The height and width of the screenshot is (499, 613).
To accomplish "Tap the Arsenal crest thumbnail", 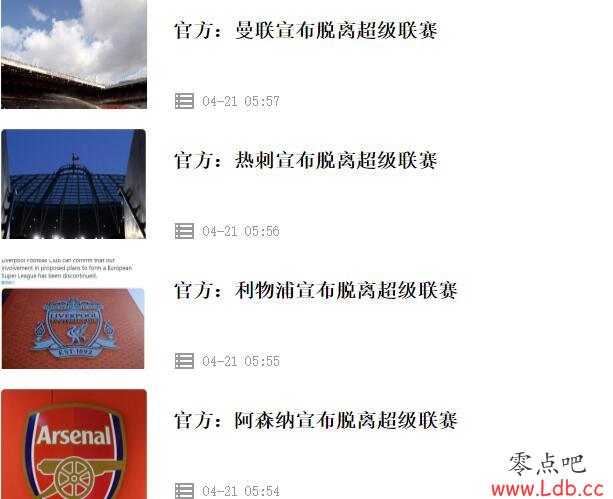I will tap(73, 444).
